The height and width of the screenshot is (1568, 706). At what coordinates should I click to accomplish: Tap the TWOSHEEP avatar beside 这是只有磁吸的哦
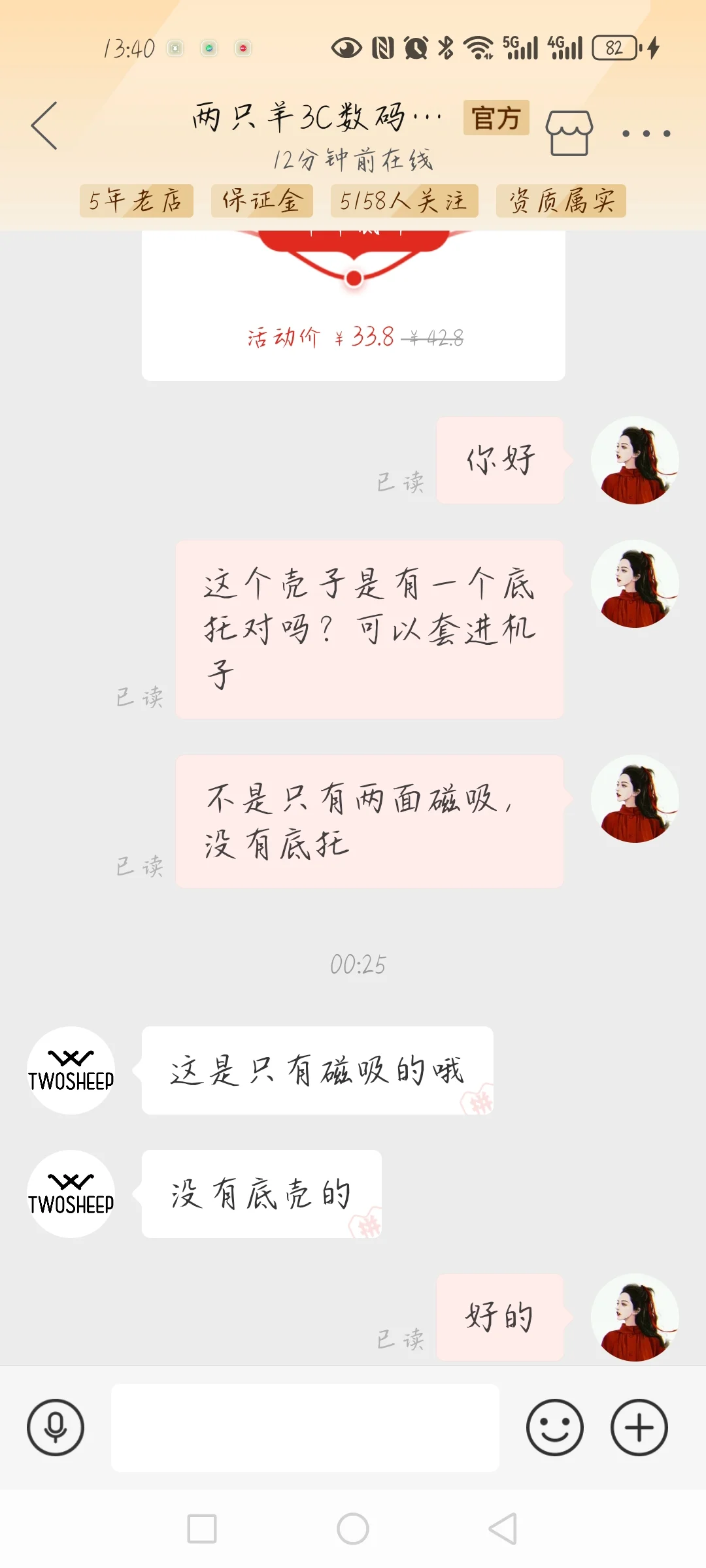point(71,1070)
